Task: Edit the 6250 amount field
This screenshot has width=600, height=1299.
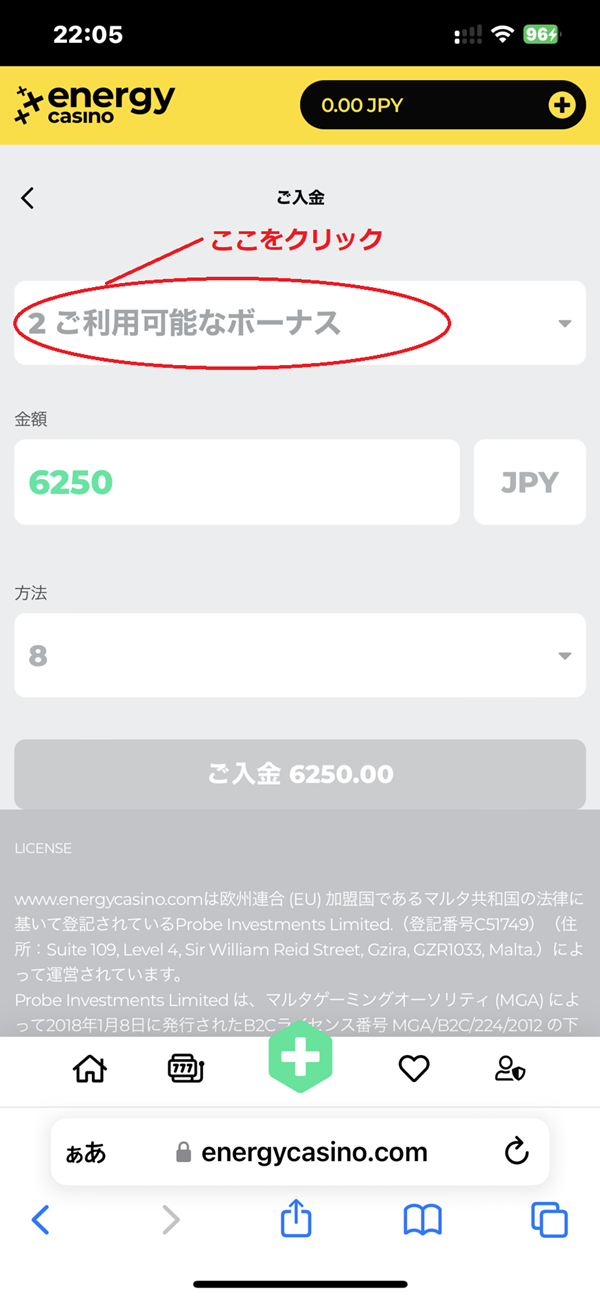Action: coord(237,482)
